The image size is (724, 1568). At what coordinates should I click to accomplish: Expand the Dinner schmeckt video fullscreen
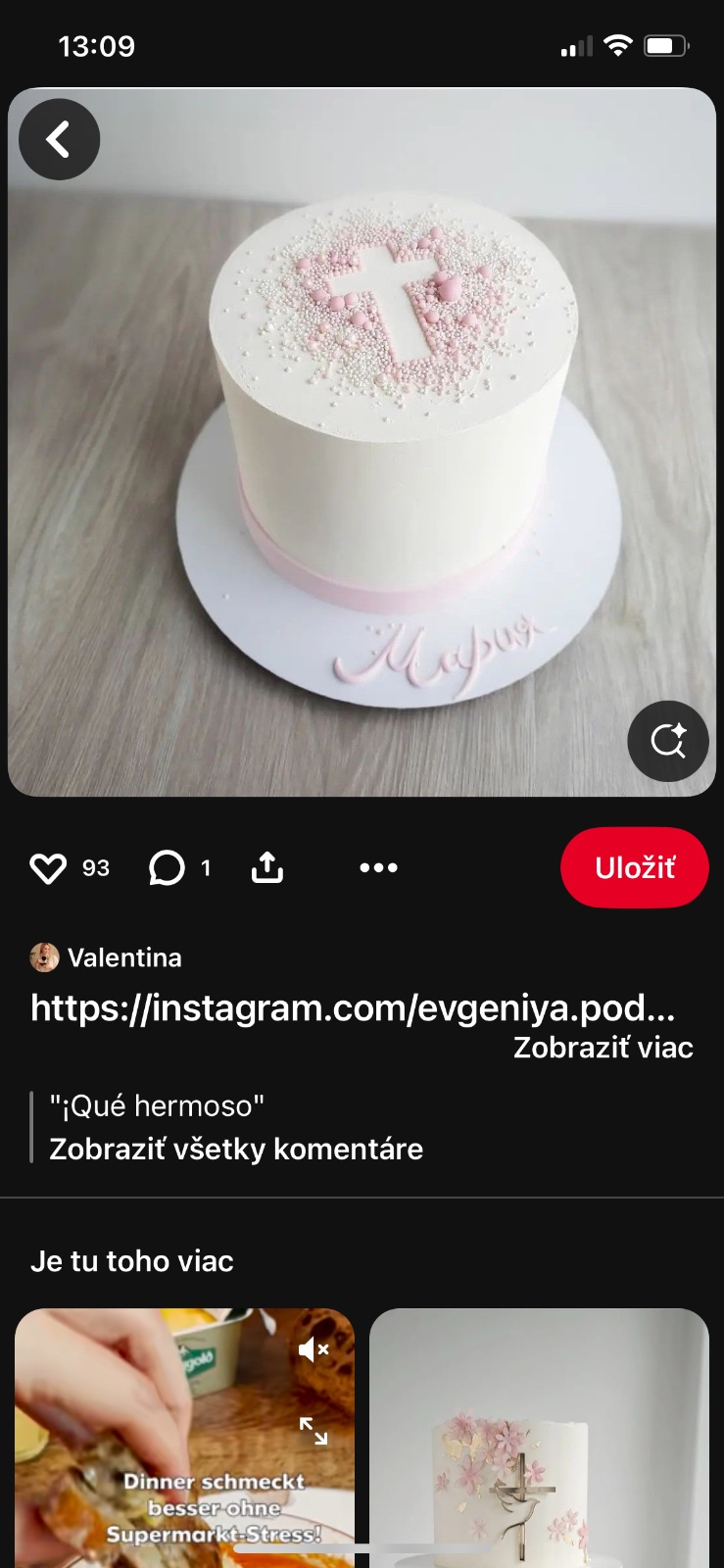(x=314, y=1431)
